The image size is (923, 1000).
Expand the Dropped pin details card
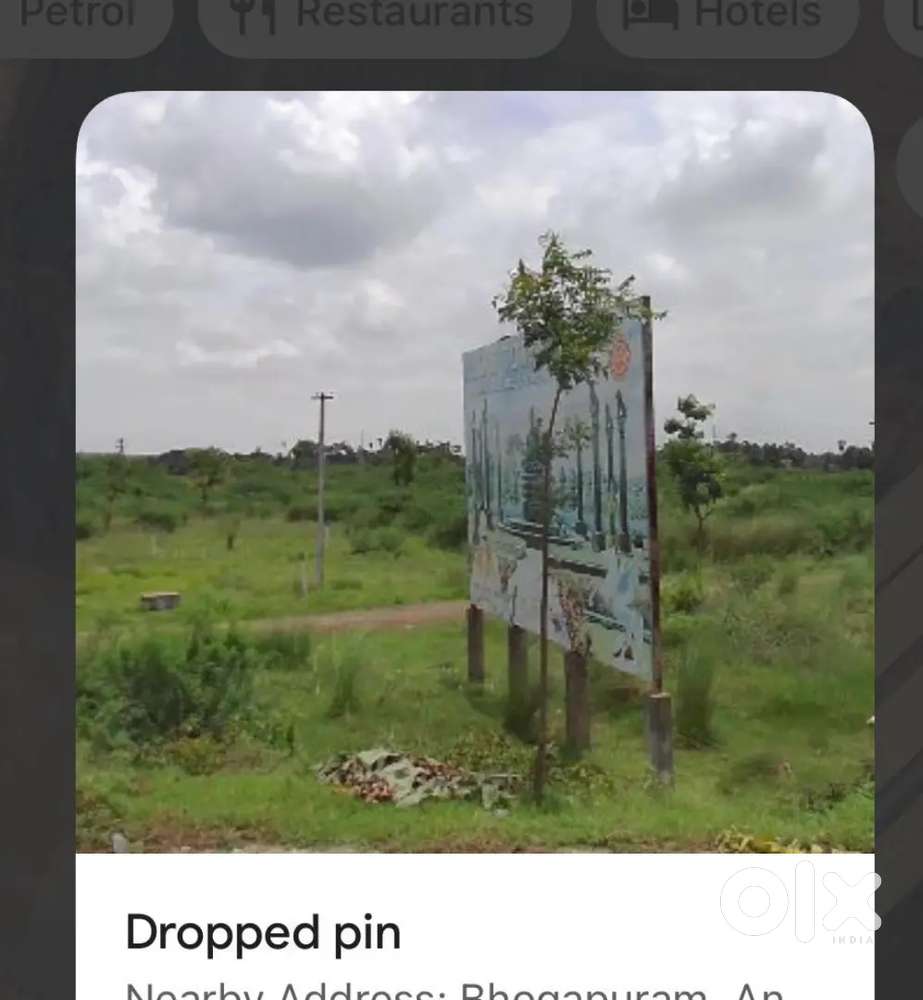point(264,933)
